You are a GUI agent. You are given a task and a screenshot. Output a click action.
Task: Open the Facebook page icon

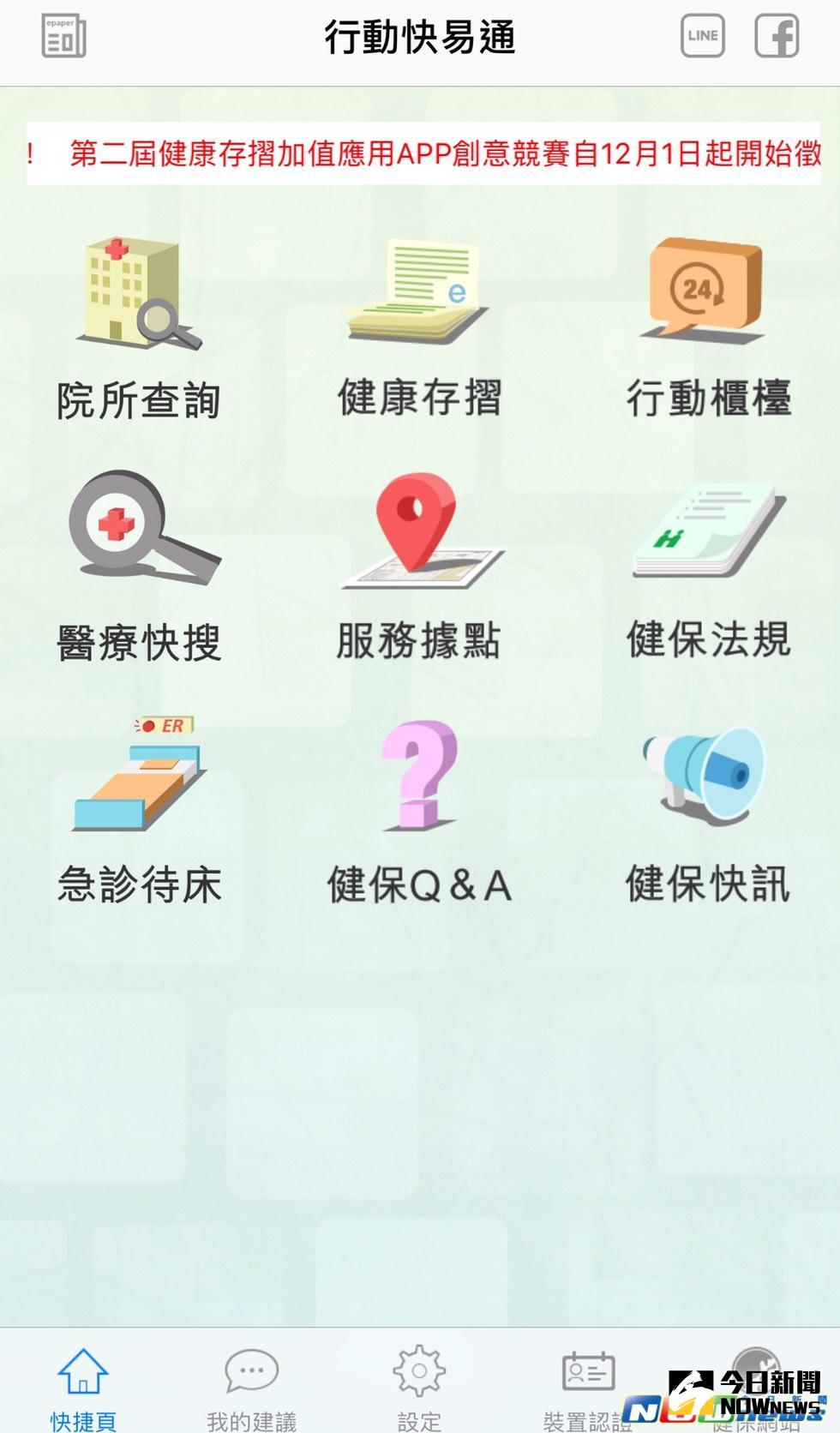click(777, 36)
